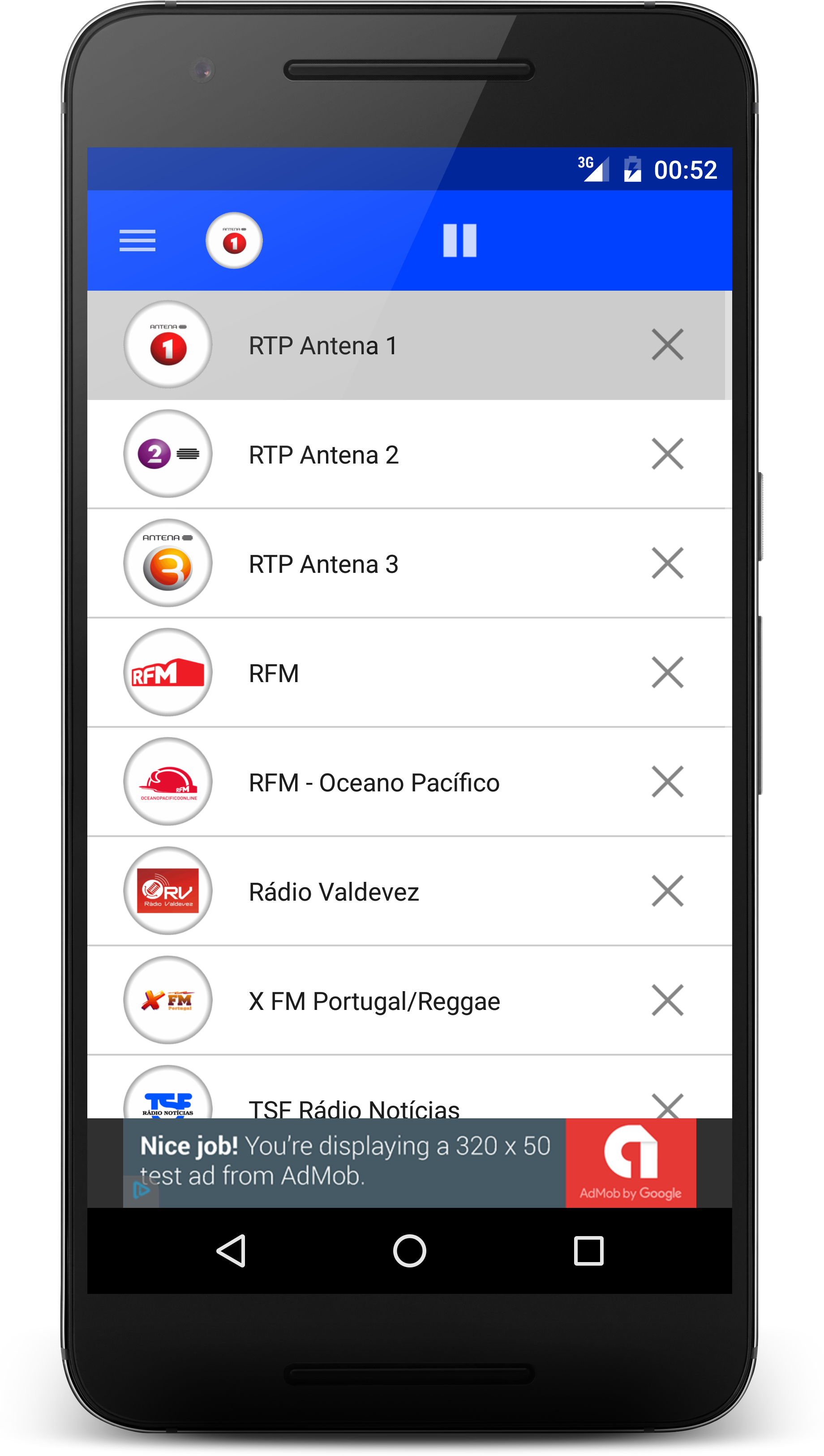Open the hamburger drawer menu
The image size is (824, 1456).
coord(137,241)
